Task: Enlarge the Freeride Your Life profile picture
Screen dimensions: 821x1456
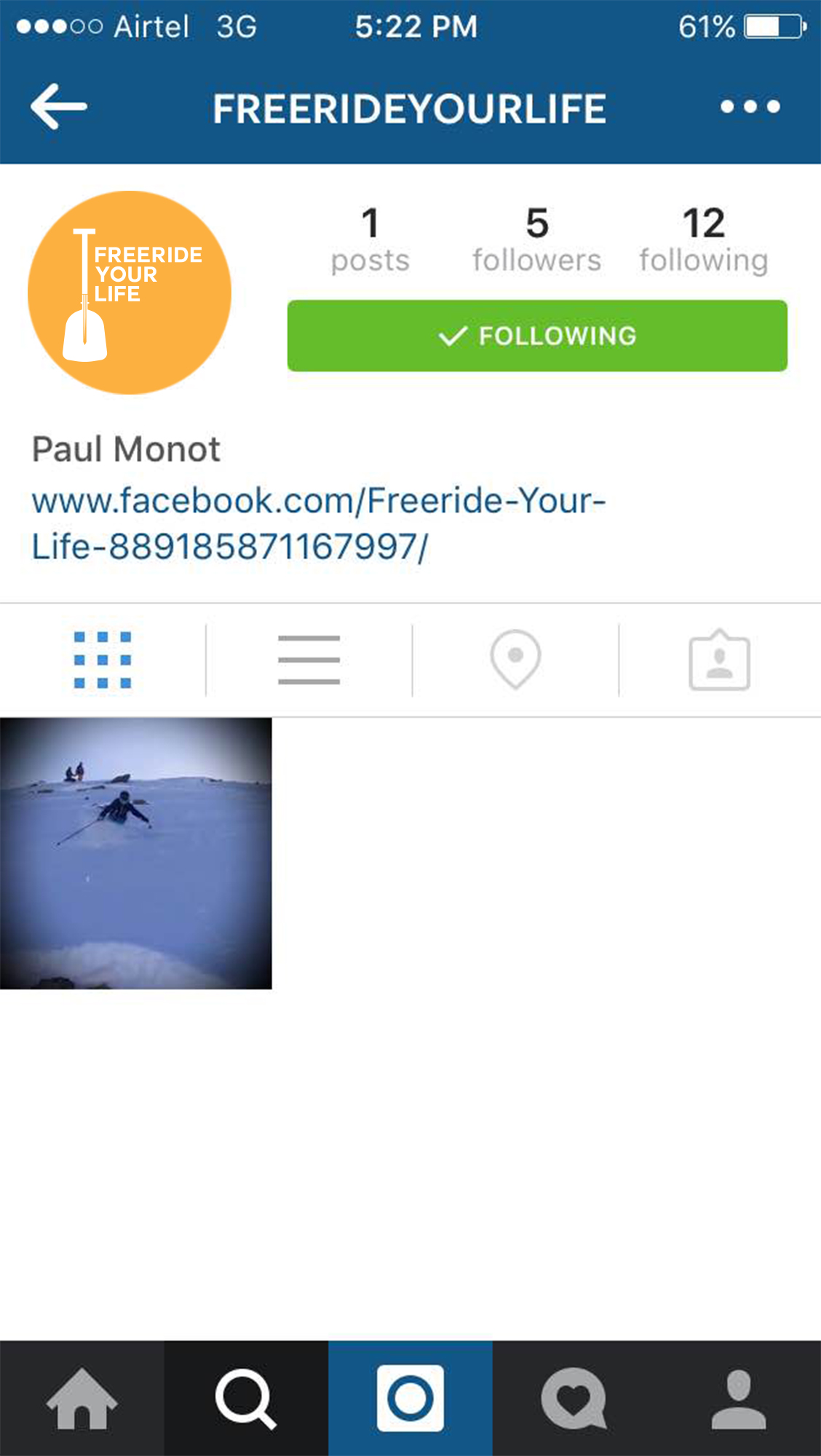Action: click(130, 293)
